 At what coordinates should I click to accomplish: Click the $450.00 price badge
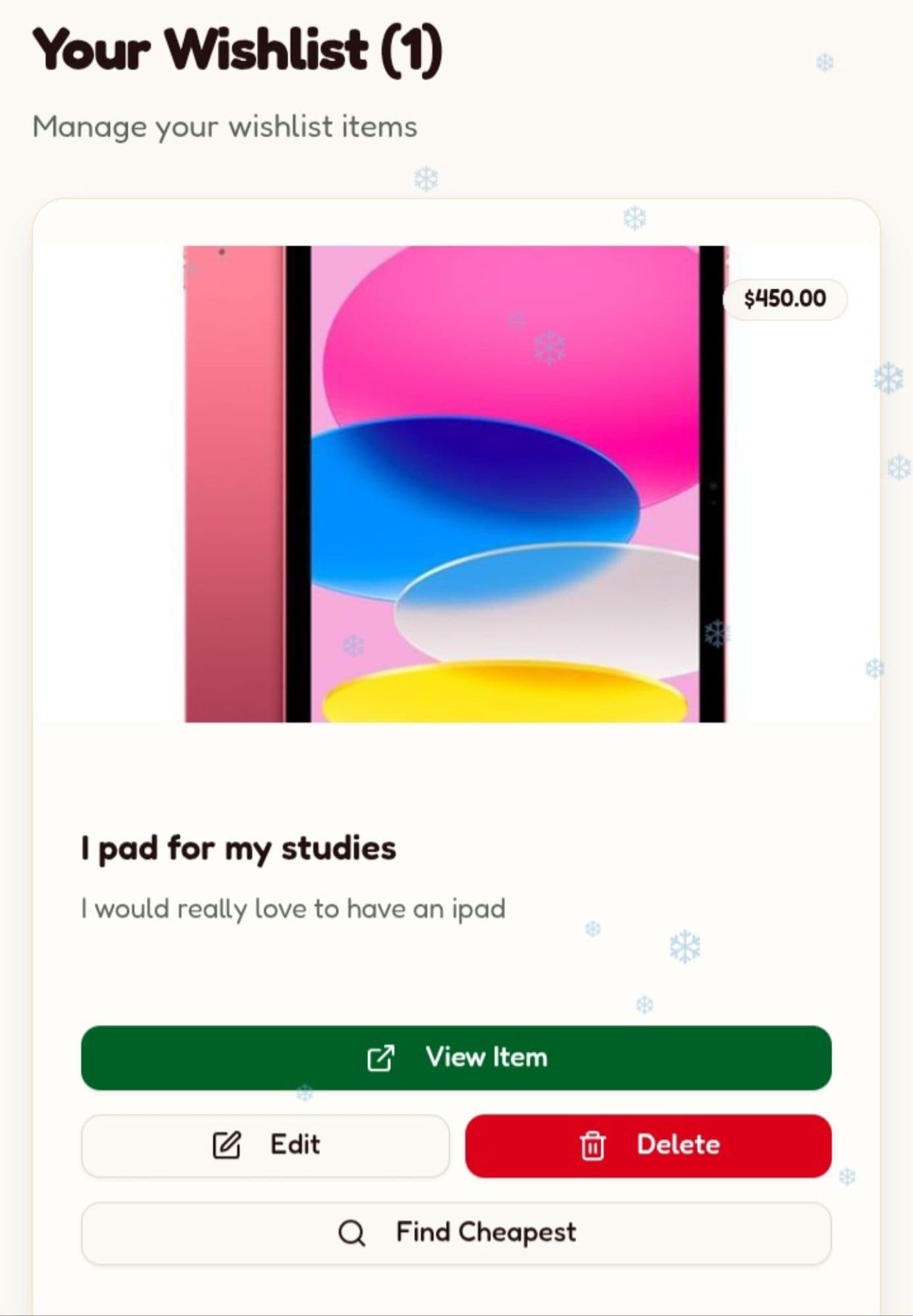pos(786,297)
